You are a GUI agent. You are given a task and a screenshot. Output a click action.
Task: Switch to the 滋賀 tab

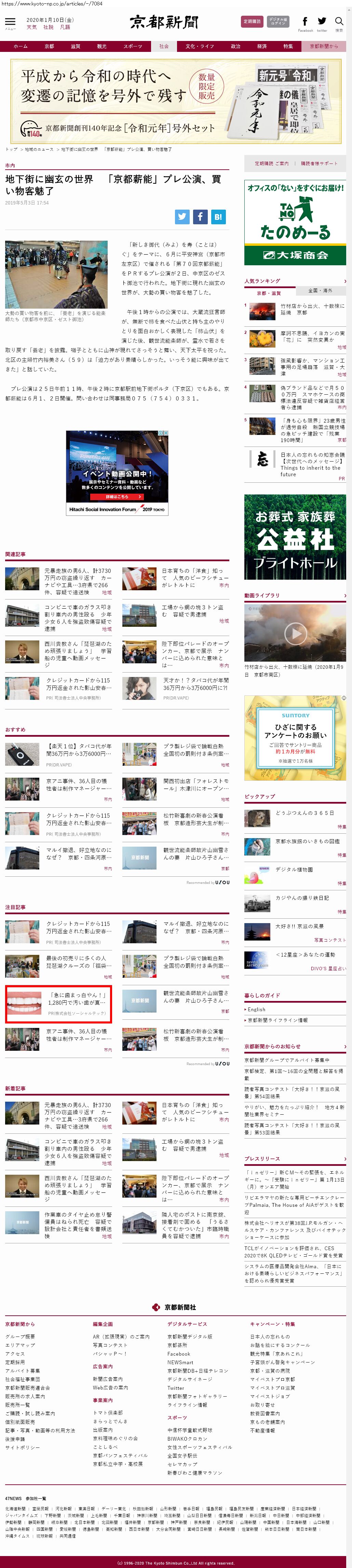click(x=75, y=46)
